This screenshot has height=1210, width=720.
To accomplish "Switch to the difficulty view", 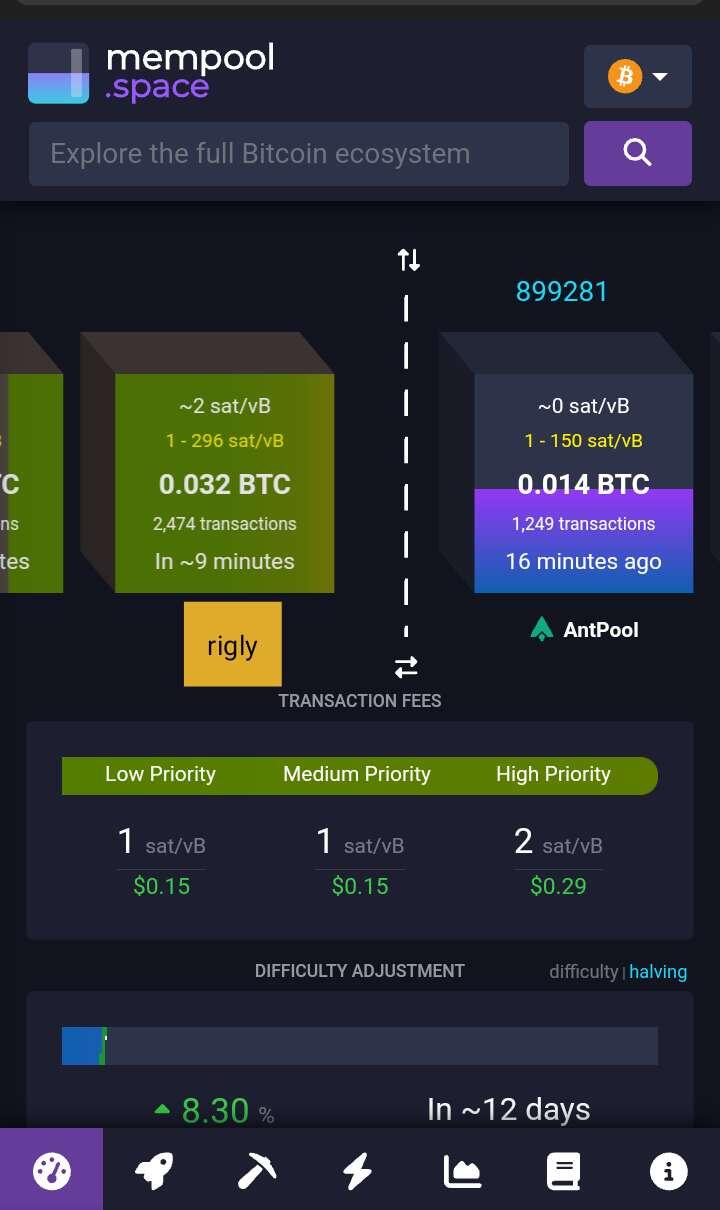I will [583, 972].
